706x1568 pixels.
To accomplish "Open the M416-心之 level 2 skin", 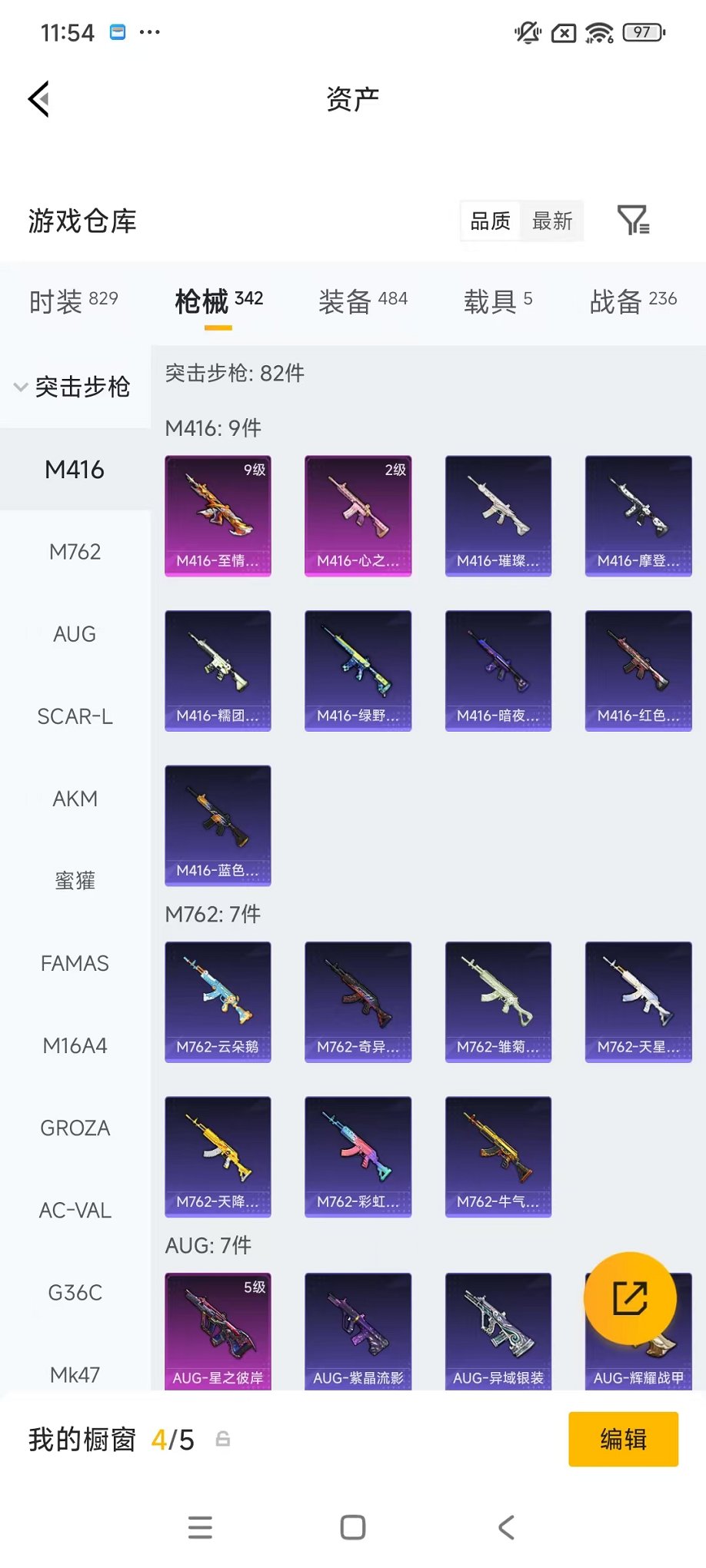I will tap(358, 516).
